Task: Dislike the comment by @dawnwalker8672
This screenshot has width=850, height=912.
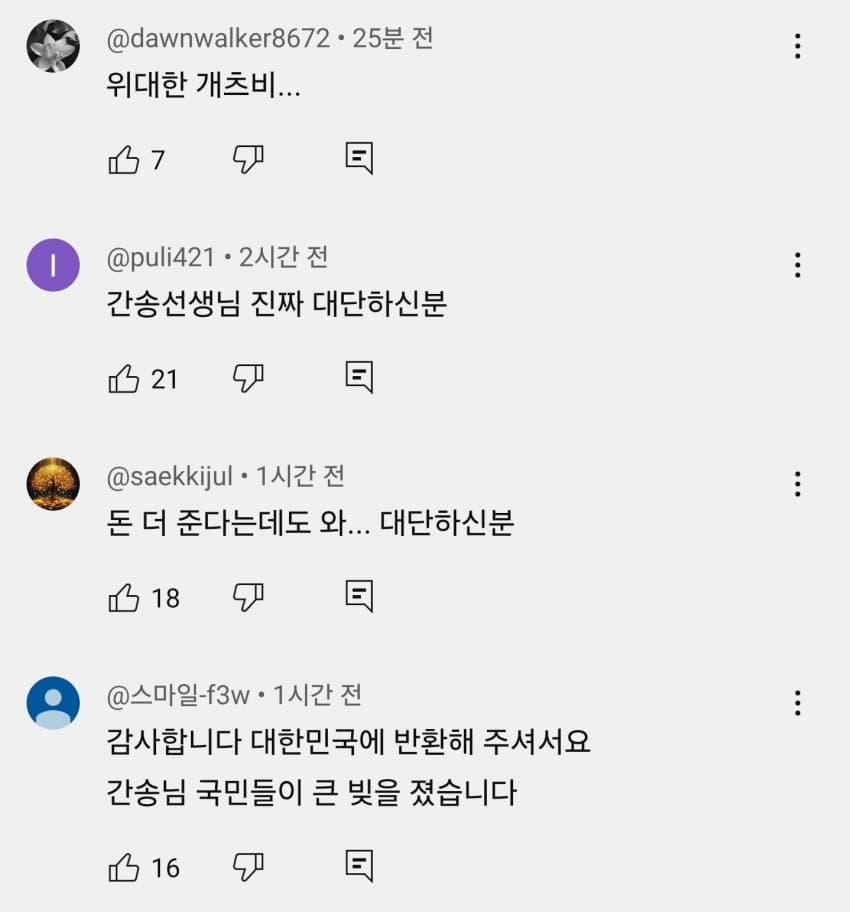Action: pyautogui.click(x=248, y=159)
